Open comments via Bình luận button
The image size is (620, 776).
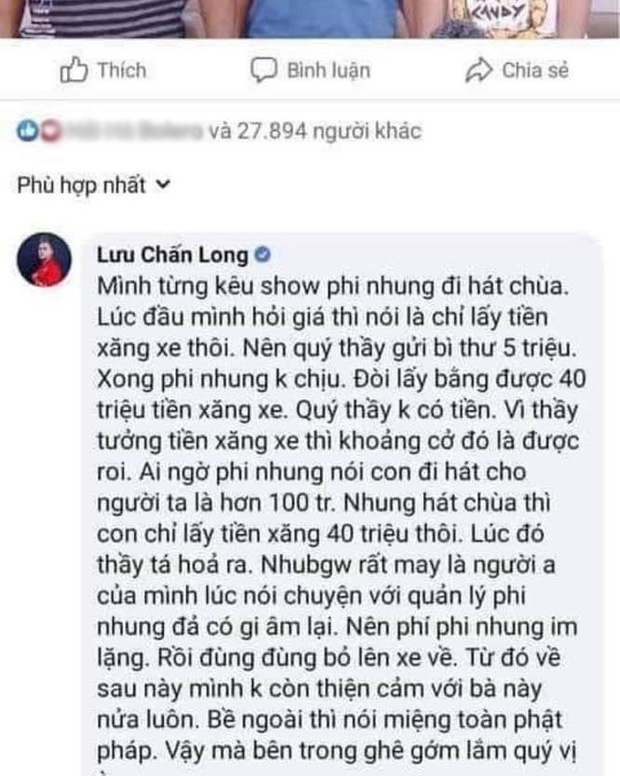310,70
